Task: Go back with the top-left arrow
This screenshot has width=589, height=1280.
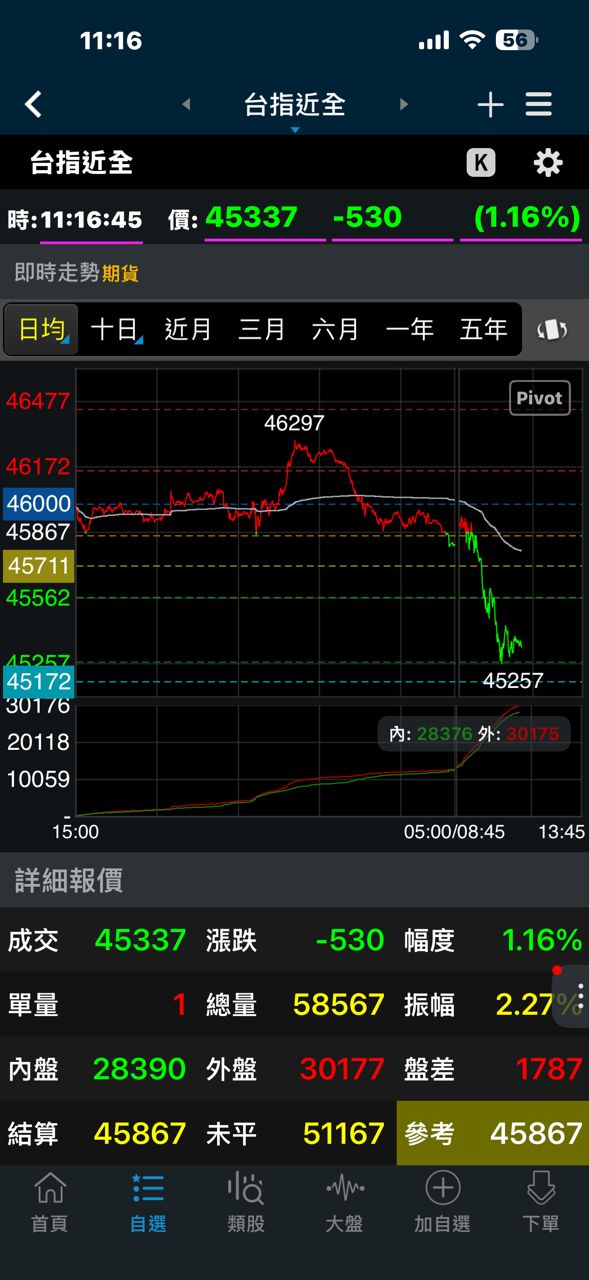Action: 34,104
